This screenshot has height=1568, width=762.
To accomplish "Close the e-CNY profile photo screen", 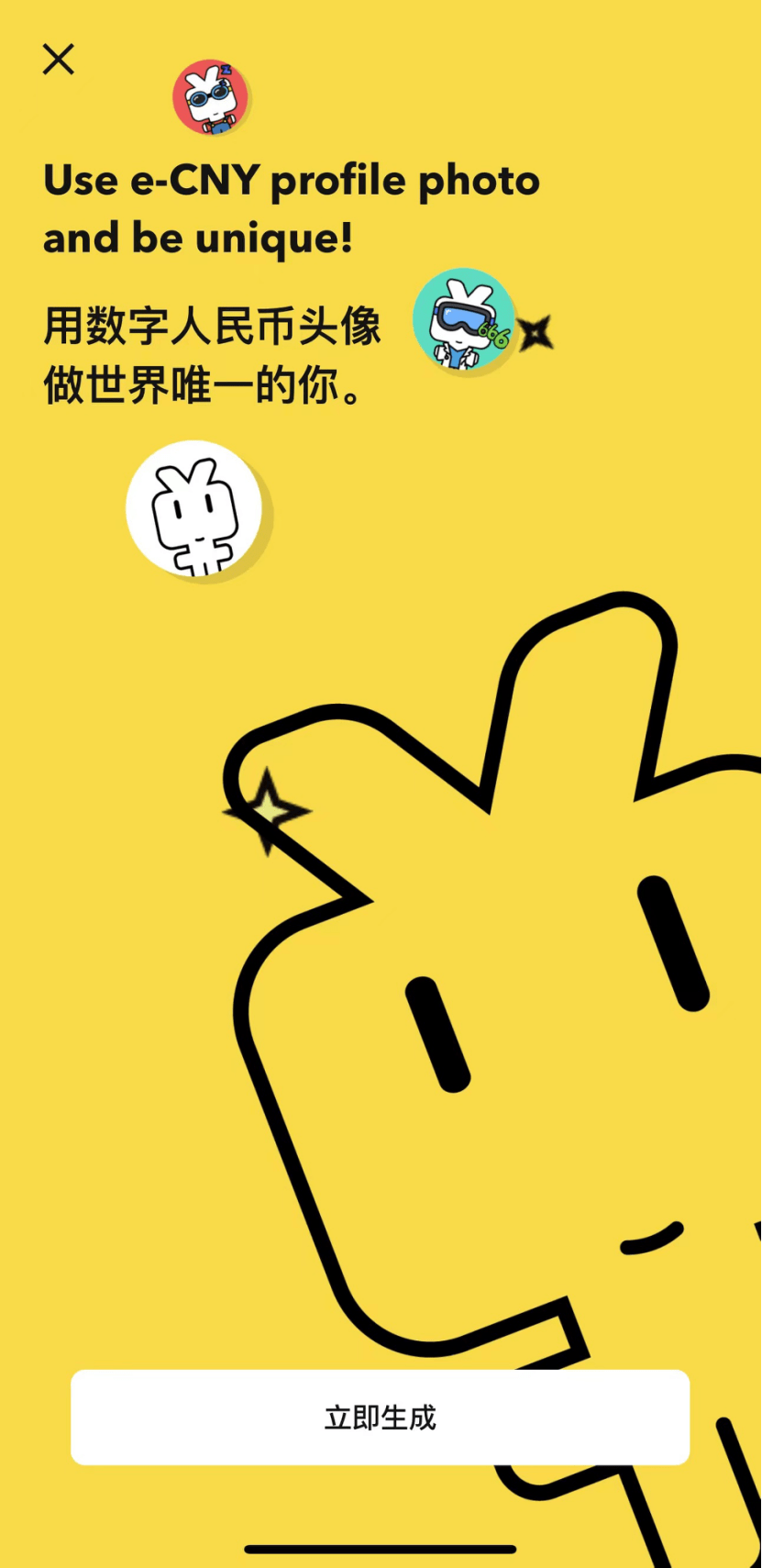I will pyautogui.click(x=59, y=60).
